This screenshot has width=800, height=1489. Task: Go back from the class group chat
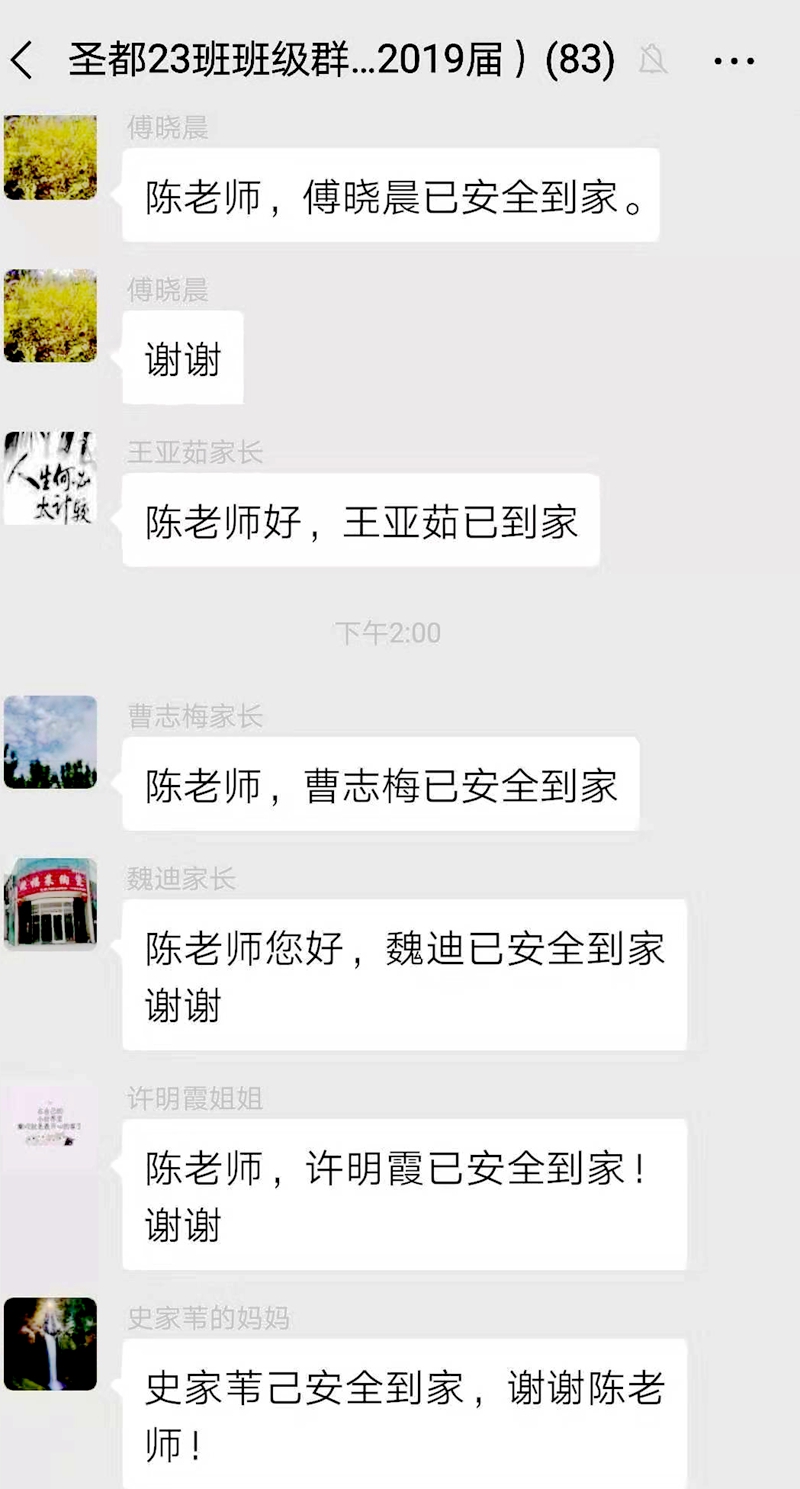(24, 62)
